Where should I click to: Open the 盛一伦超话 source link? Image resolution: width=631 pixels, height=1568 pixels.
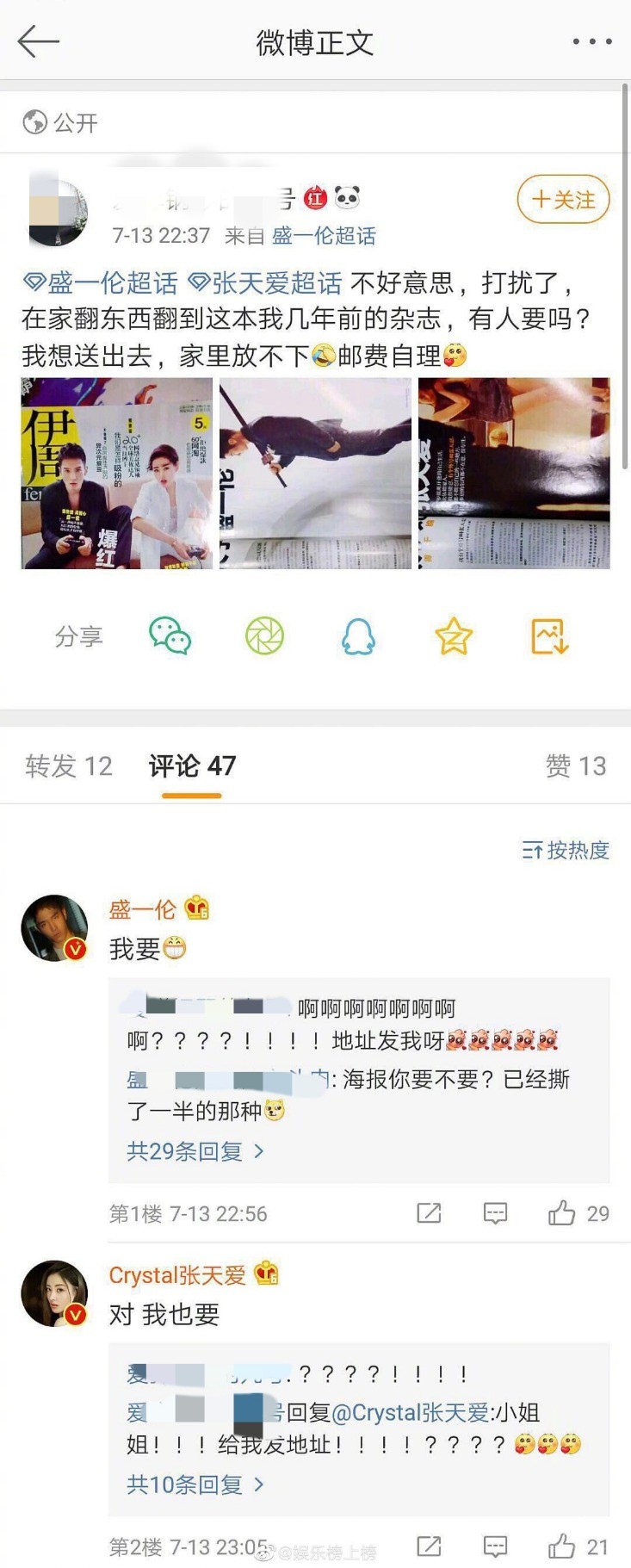coord(324,236)
